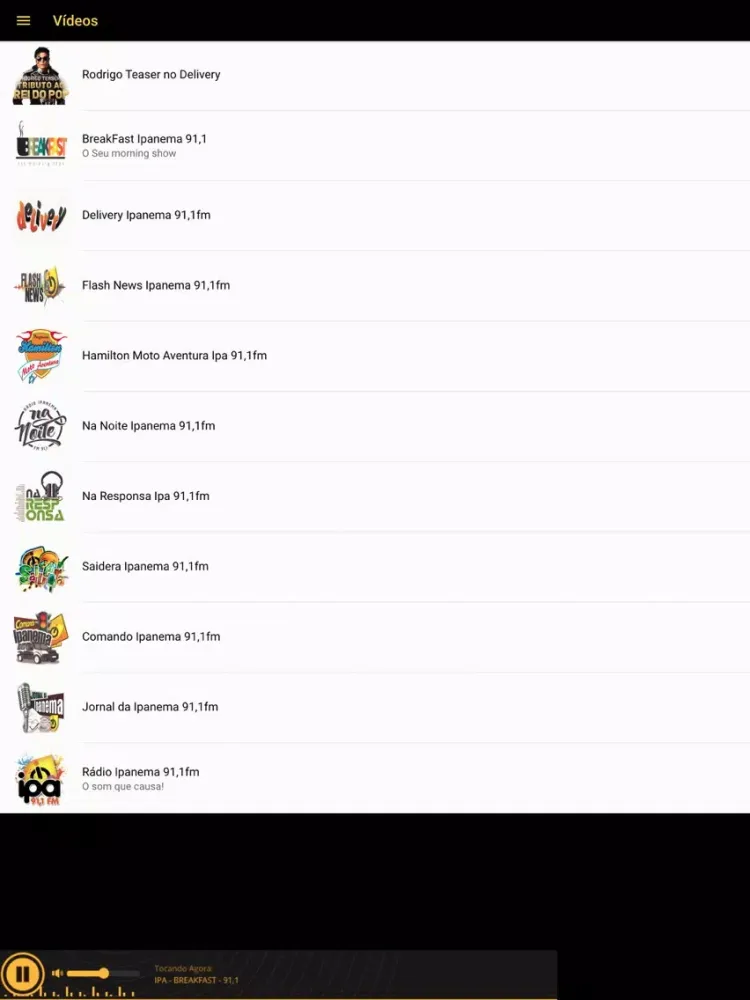Set volume on the player slider
This screenshot has height=1000, width=750.
point(103,973)
